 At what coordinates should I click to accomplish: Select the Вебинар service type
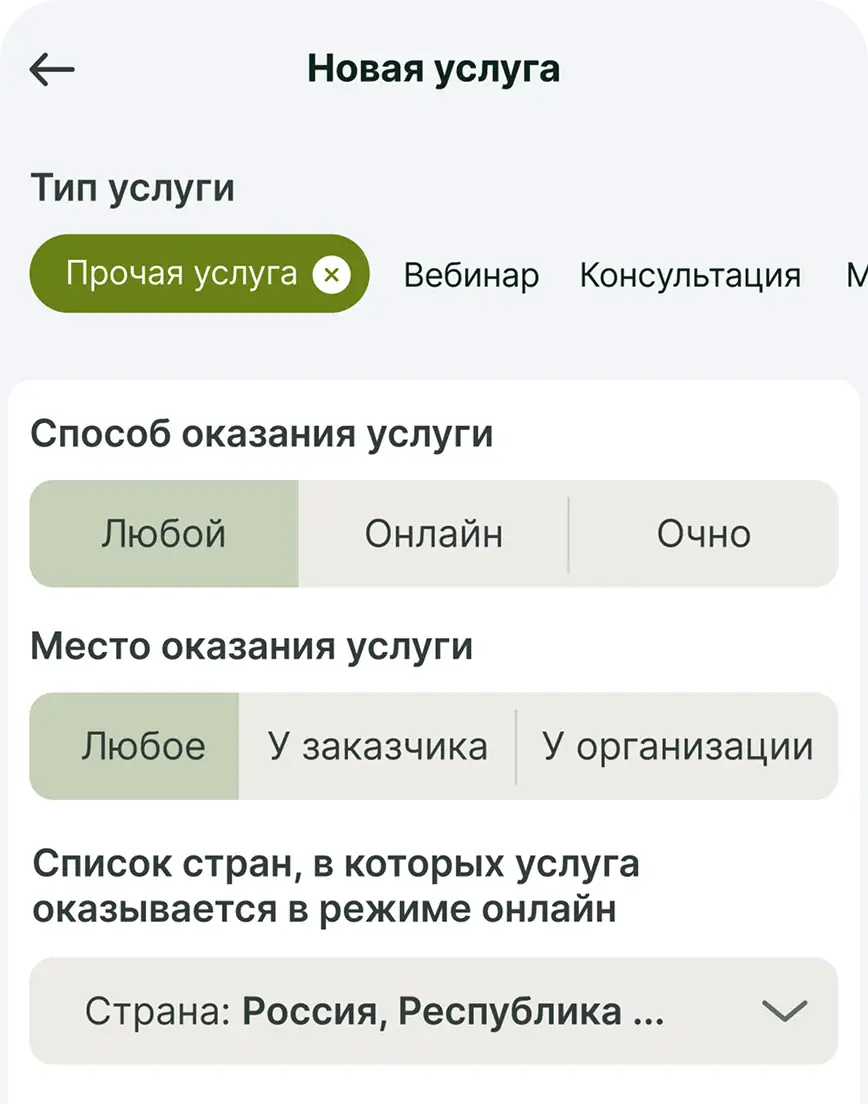pyautogui.click(x=471, y=275)
